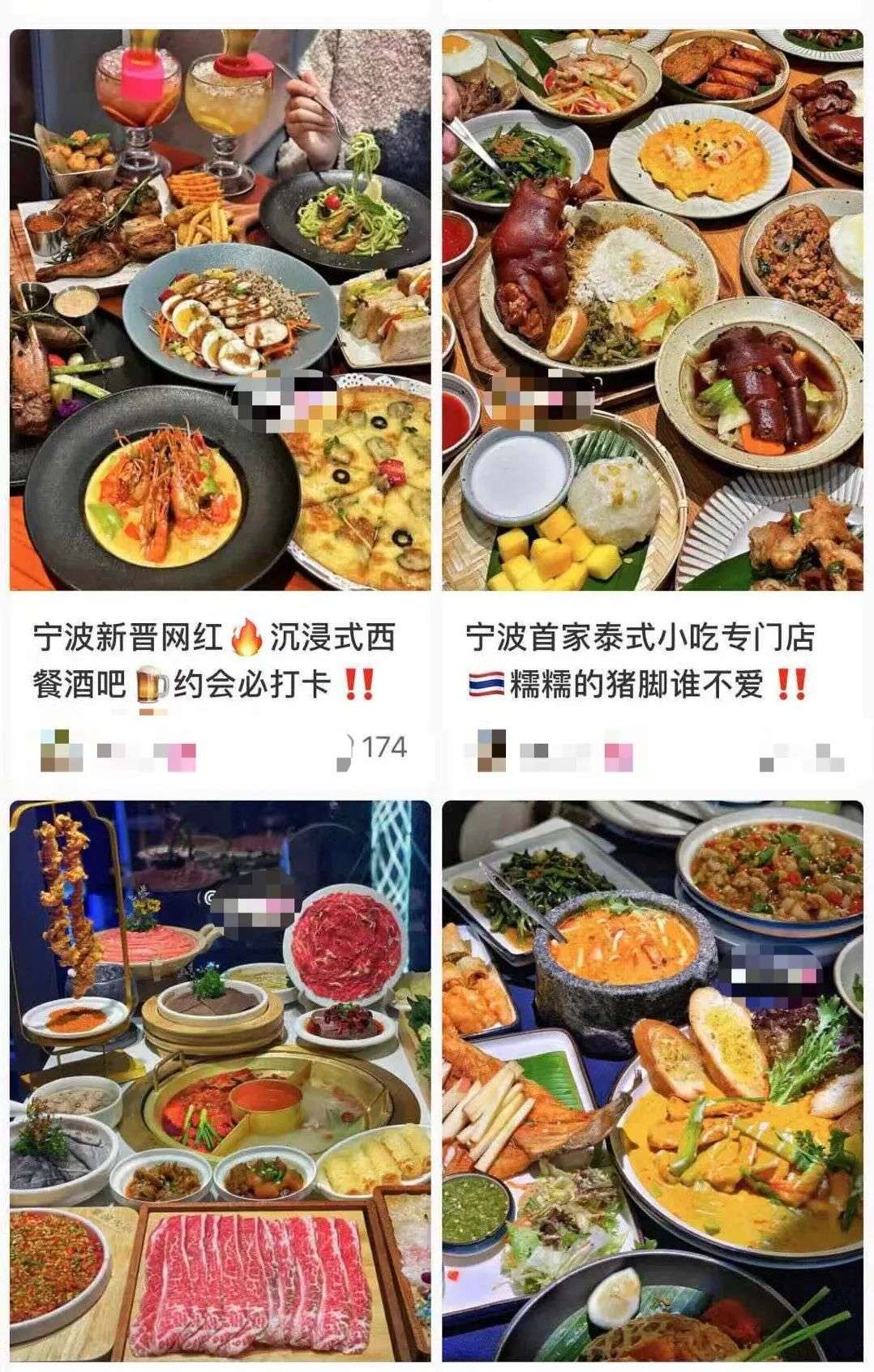The image size is (874, 1372).
Task: Open author avatar under the western restaurant post
Action: (61, 750)
